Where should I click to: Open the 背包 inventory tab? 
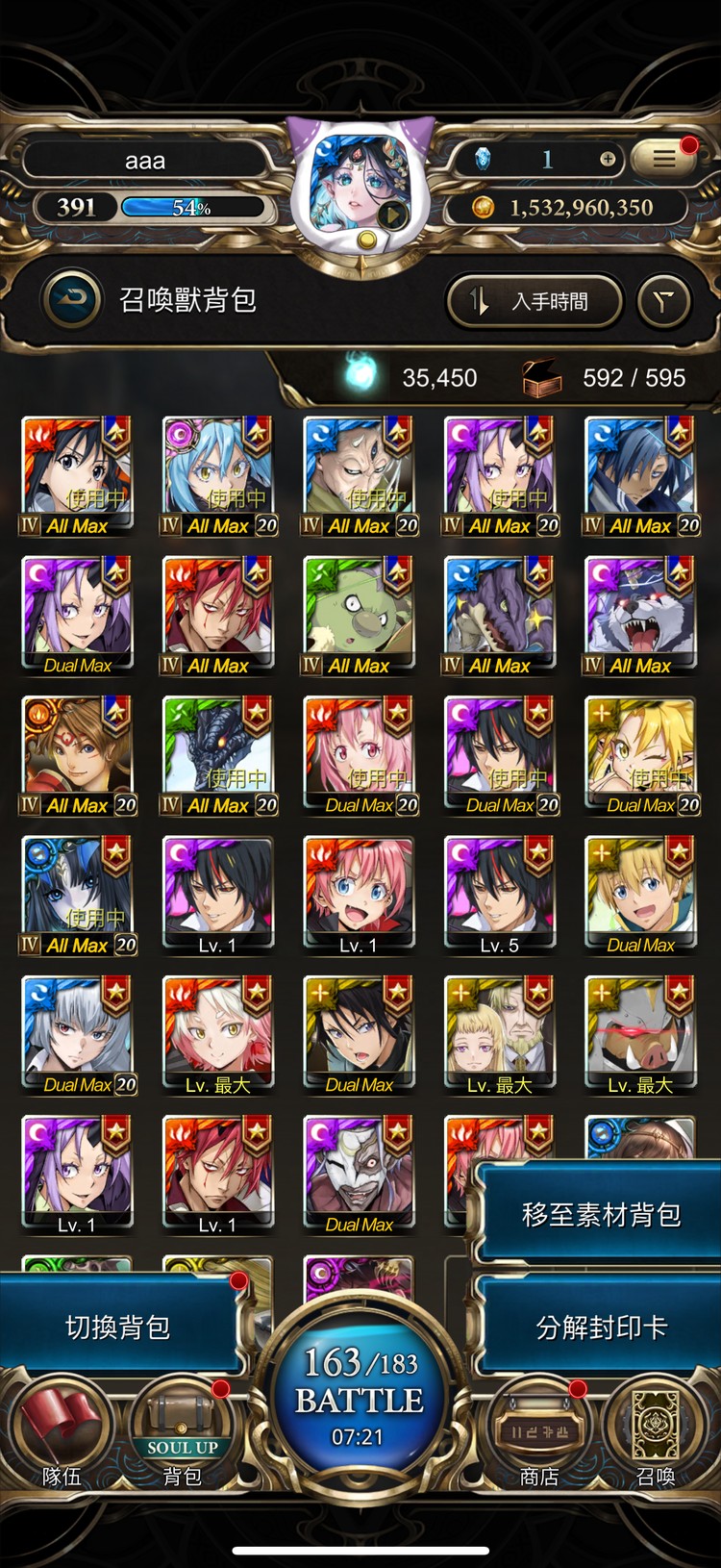click(182, 1435)
